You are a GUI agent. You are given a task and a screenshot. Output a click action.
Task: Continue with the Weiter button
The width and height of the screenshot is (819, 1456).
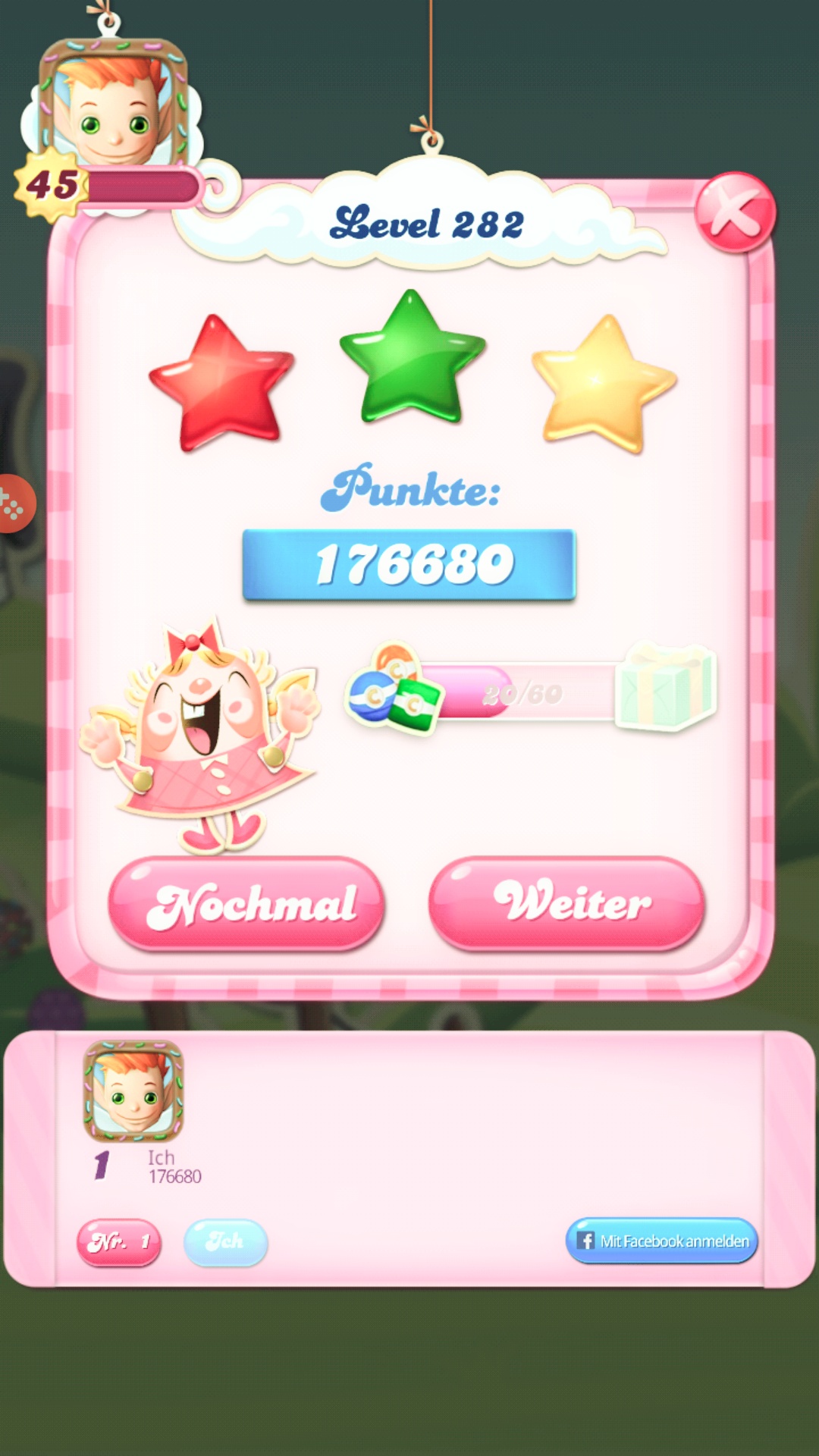(x=566, y=903)
